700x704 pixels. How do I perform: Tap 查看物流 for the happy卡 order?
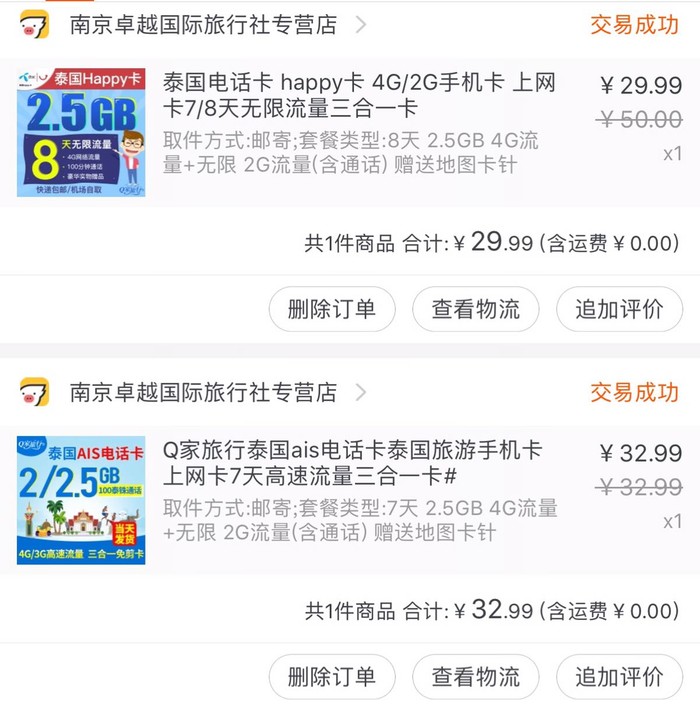tap(476, 309)
